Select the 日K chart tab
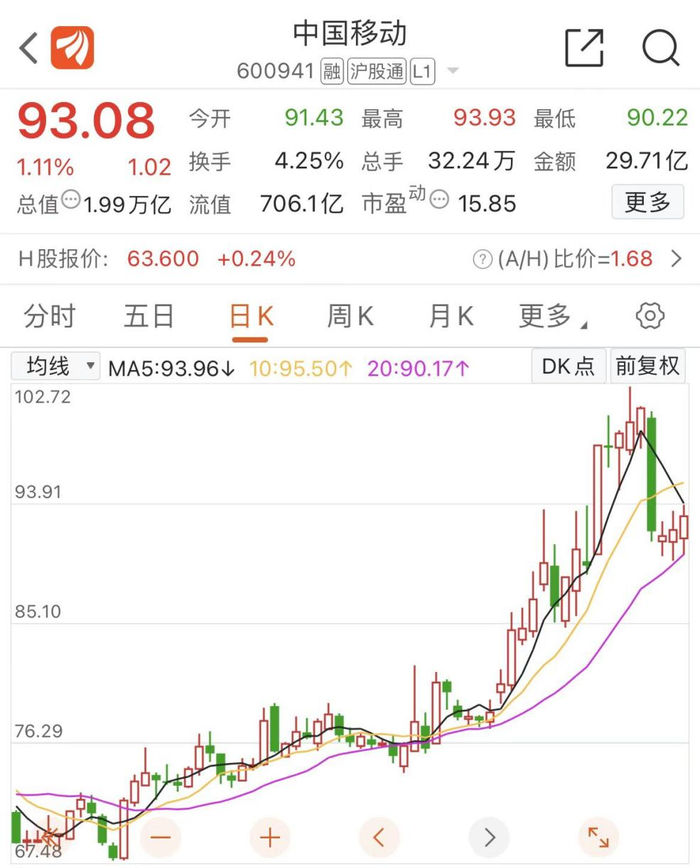700x868 pixels. [250, 317]
